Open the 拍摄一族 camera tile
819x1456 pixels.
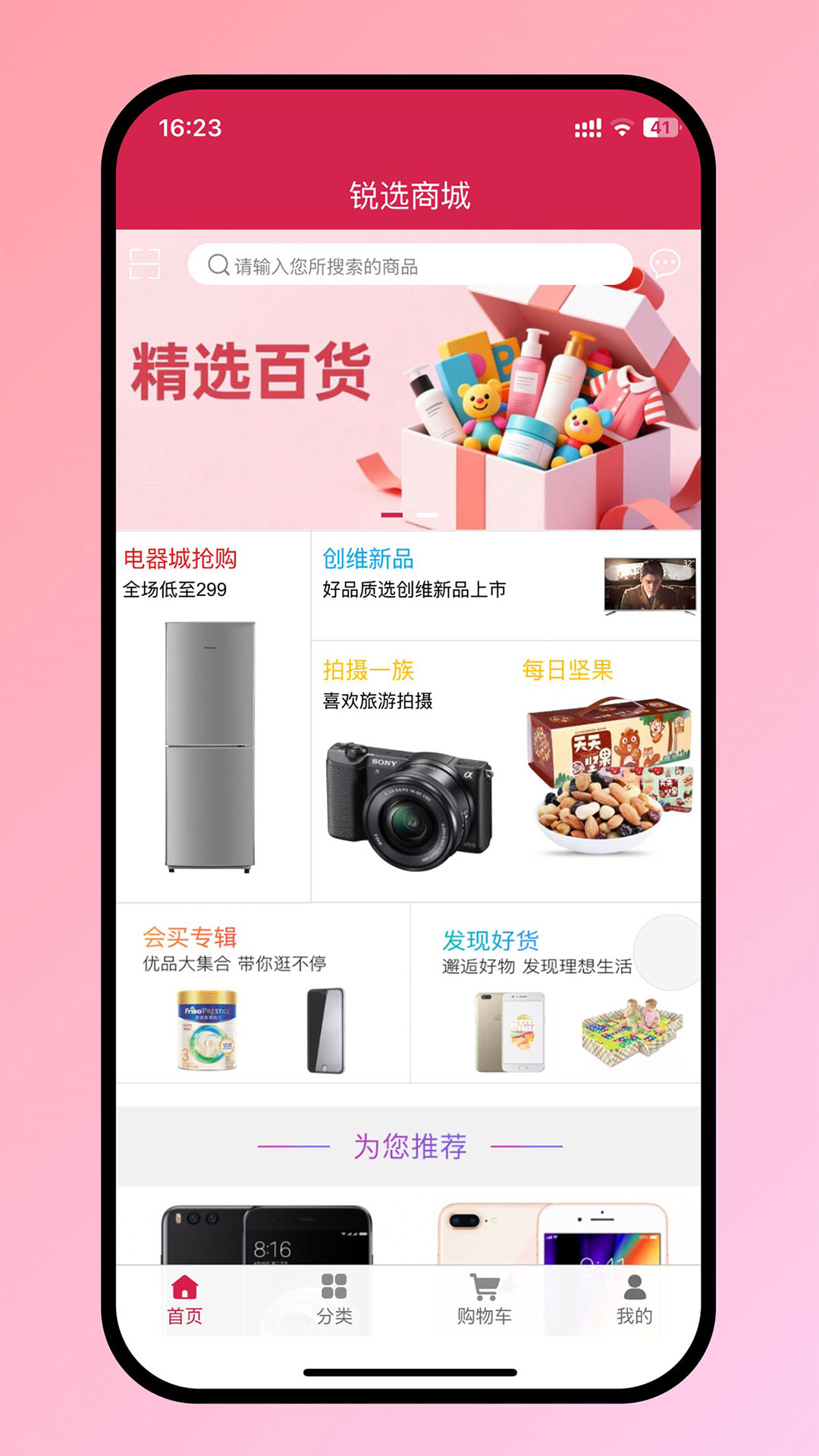click(x=410, y=771)
